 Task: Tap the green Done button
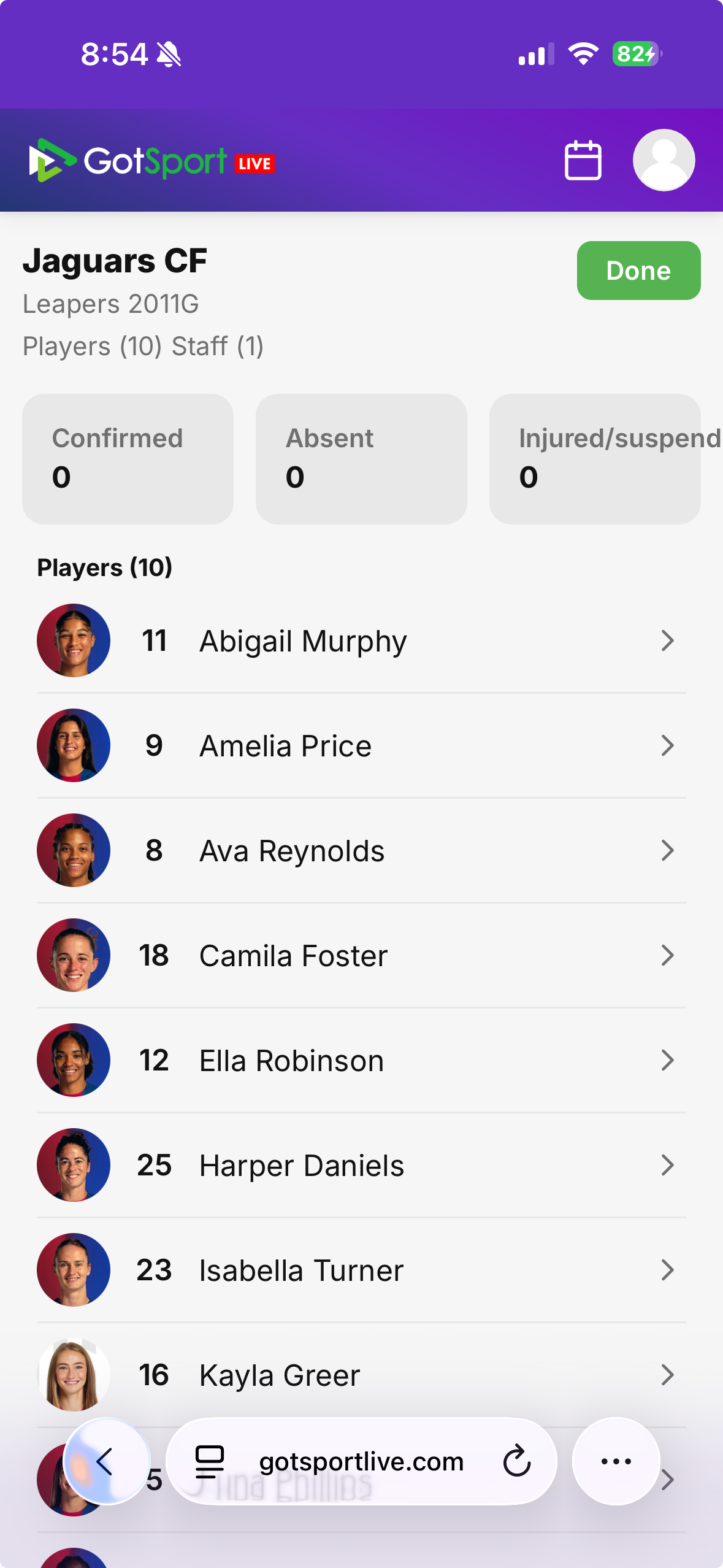click(x=638, y=271)
